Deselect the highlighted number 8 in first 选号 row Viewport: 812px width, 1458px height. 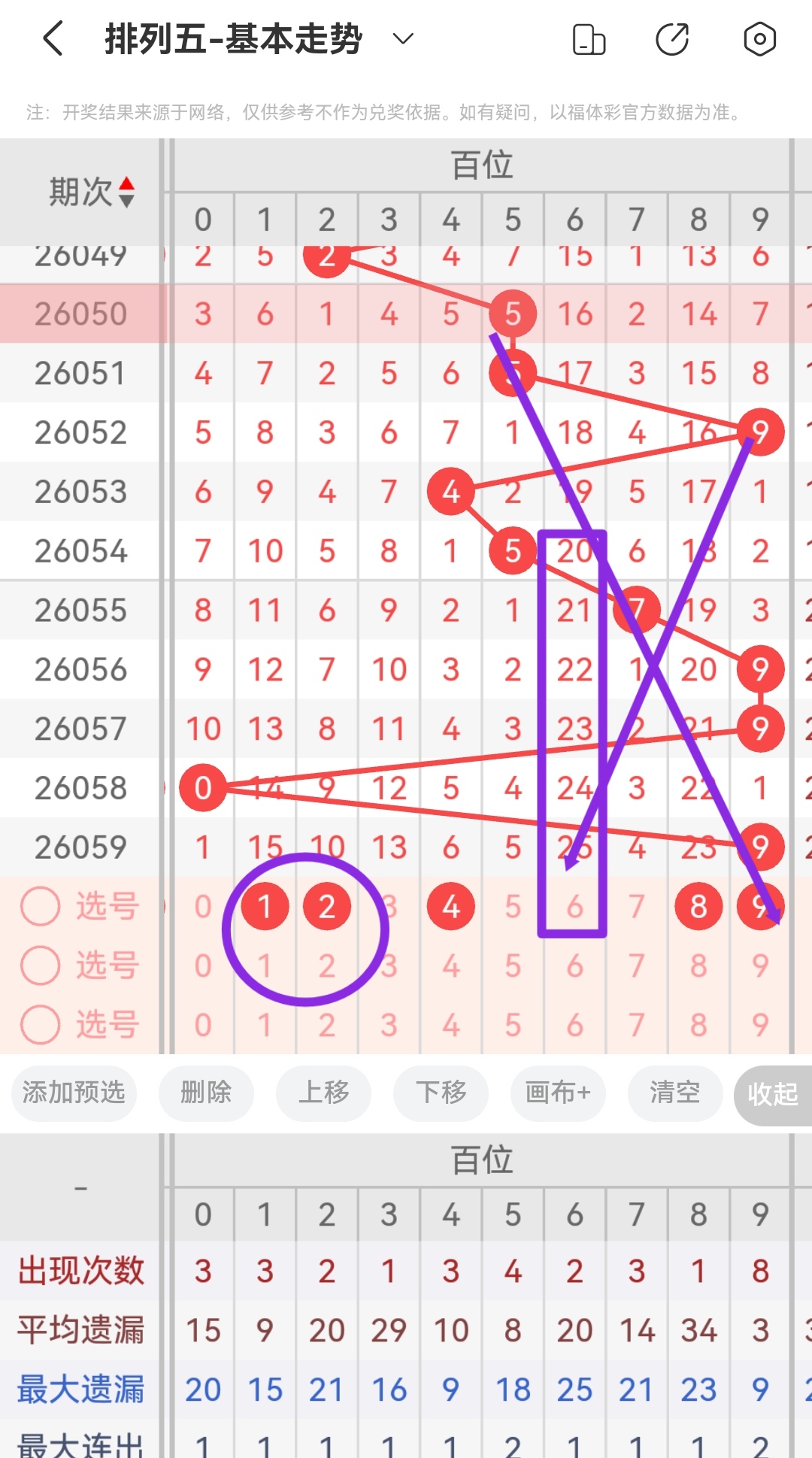[698, 906]
